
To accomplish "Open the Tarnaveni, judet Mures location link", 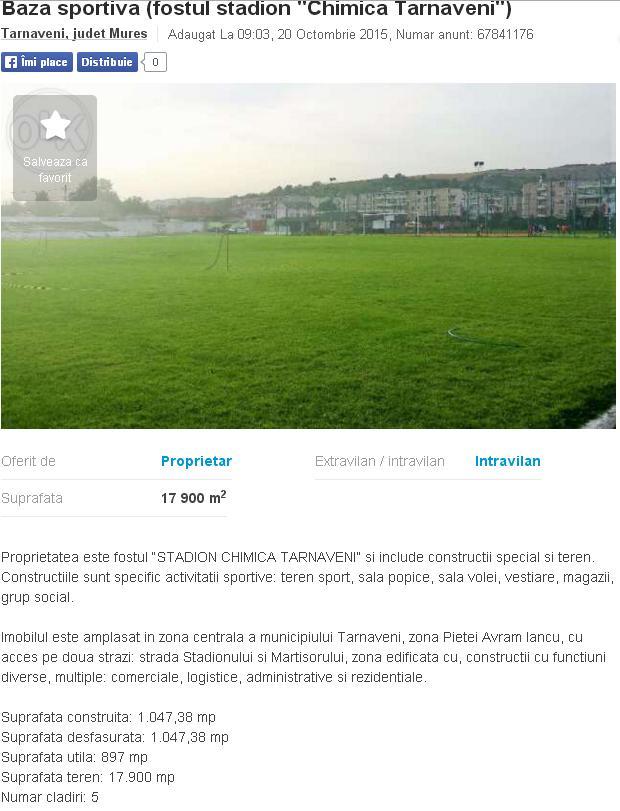I will [x=74, y=34].
